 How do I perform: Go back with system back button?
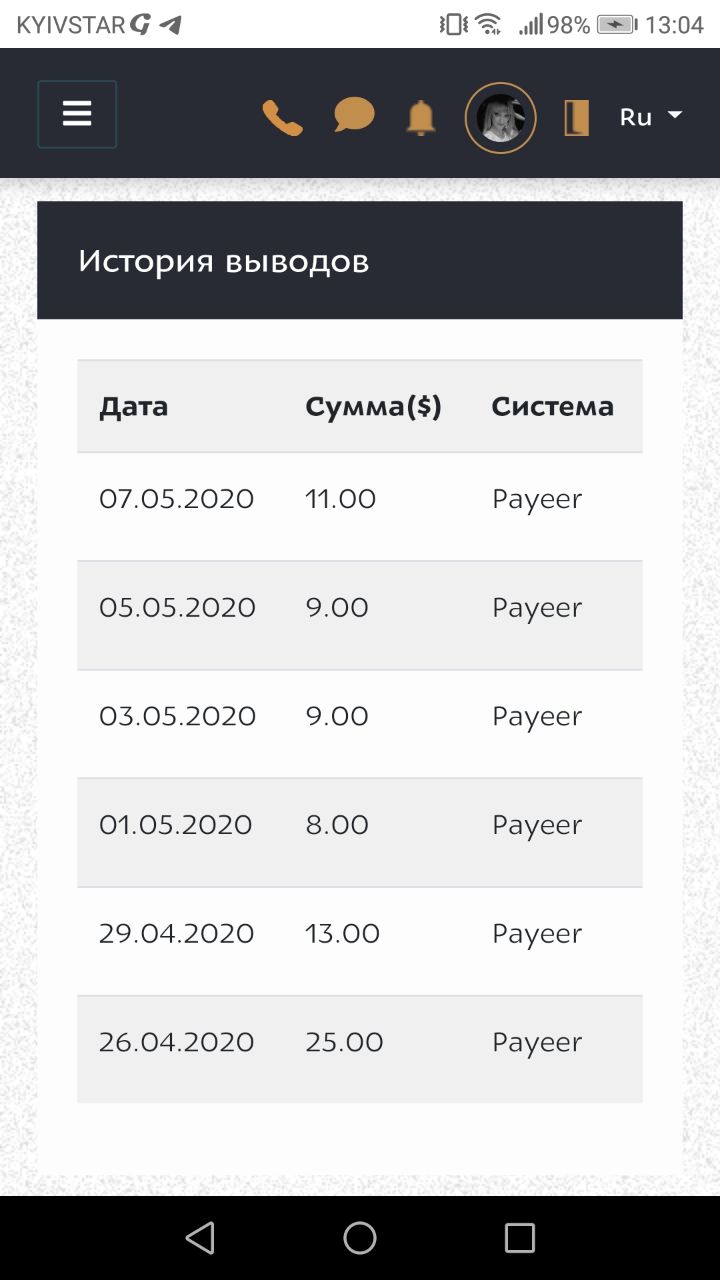tap(200, 1238)
